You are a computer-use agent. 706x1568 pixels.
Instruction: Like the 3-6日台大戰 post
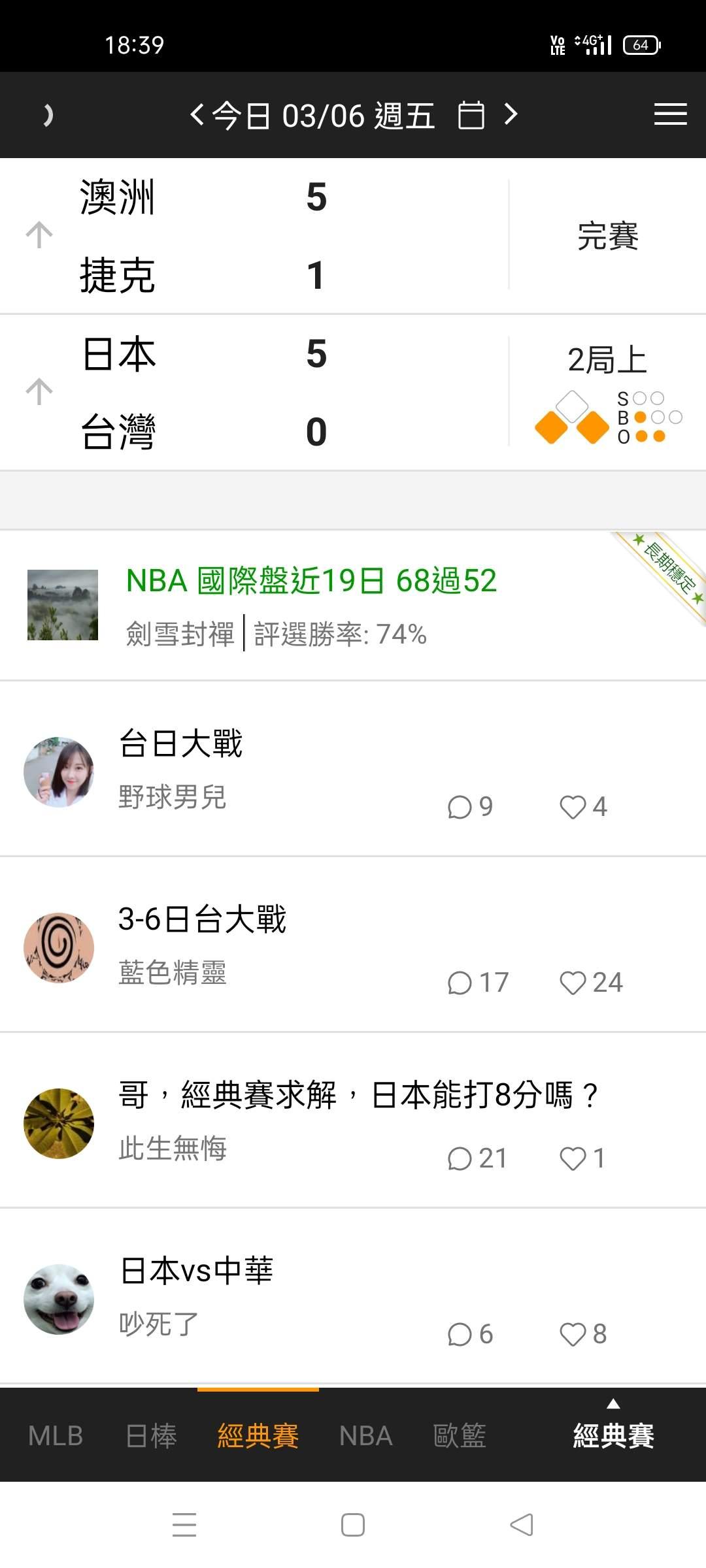573,983
